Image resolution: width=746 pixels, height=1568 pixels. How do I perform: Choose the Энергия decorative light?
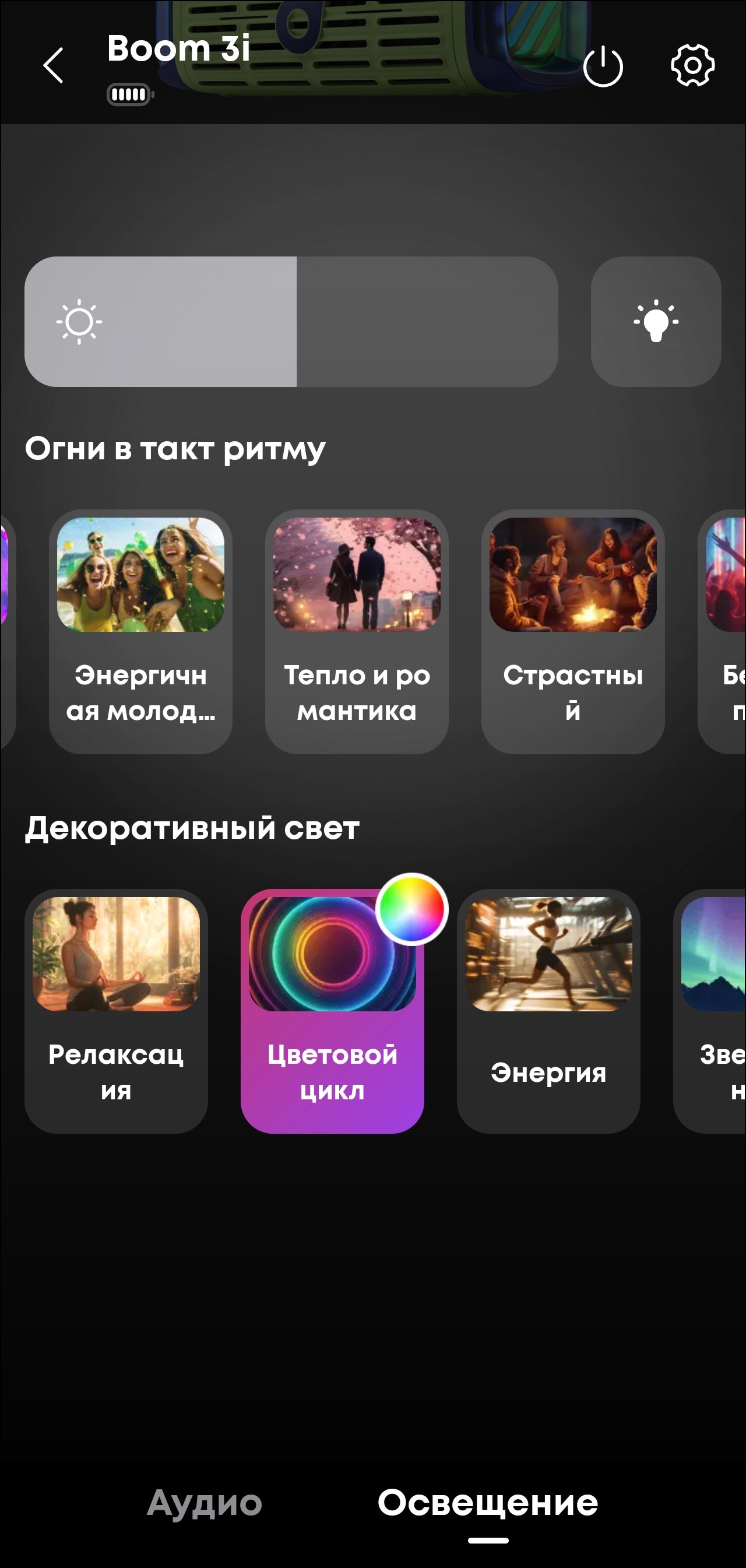[x=548, y=1010]
